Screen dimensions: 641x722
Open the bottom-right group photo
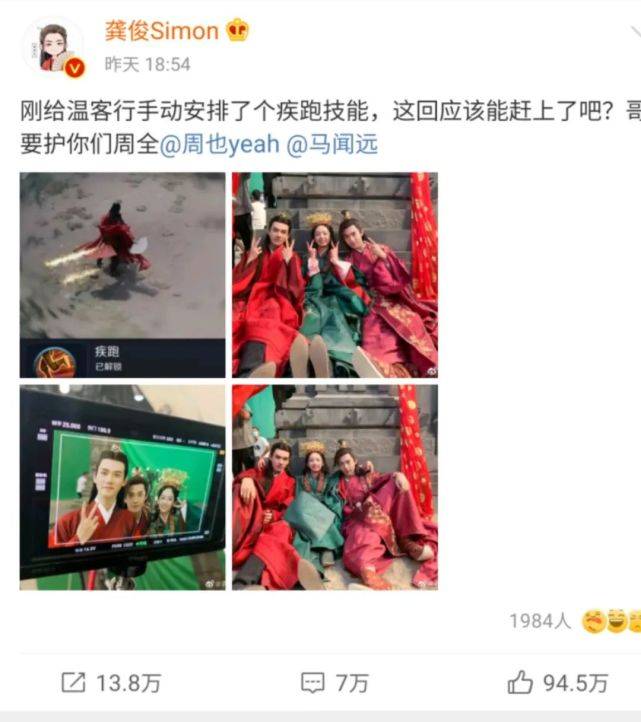(334, 486)
